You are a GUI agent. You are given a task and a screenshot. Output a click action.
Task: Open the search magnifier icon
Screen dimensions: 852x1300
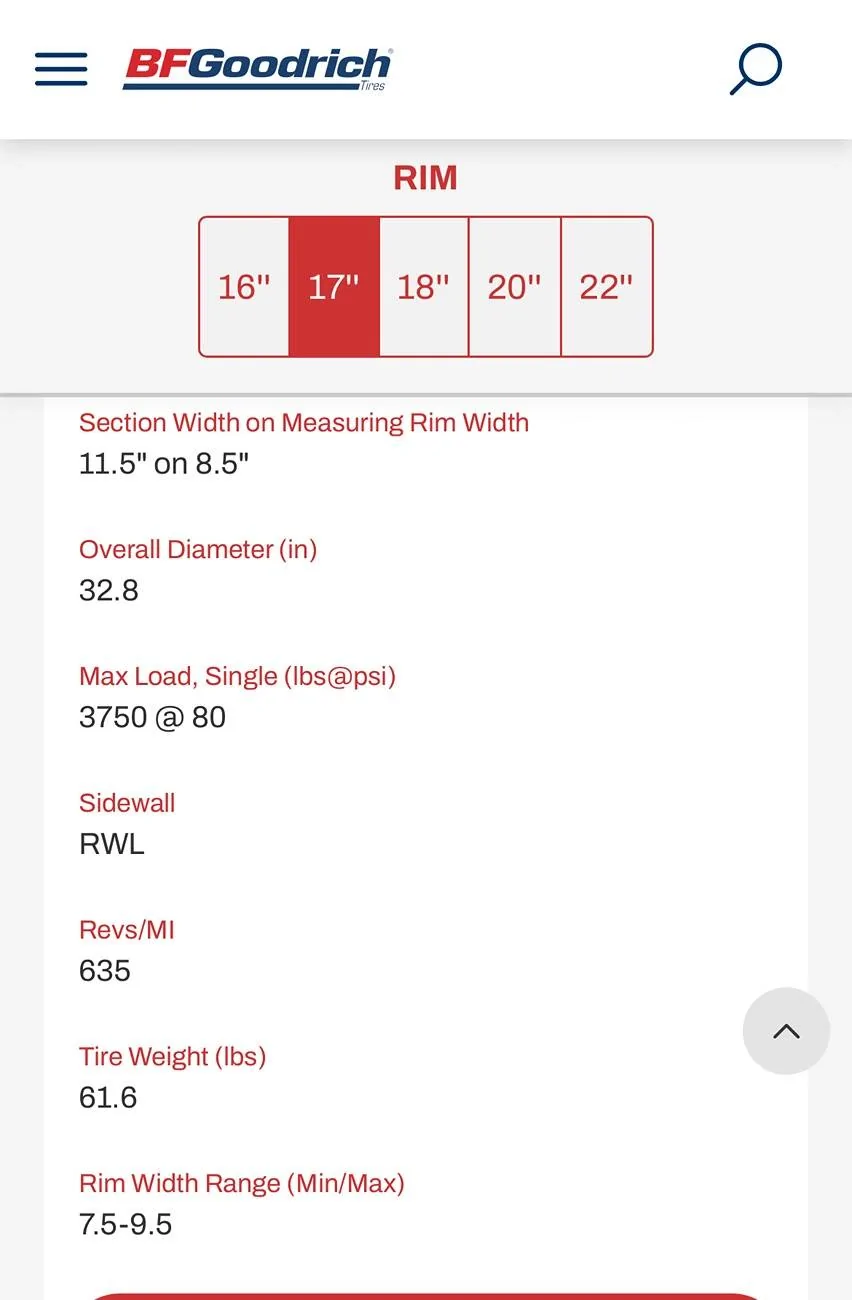[754, 67]
